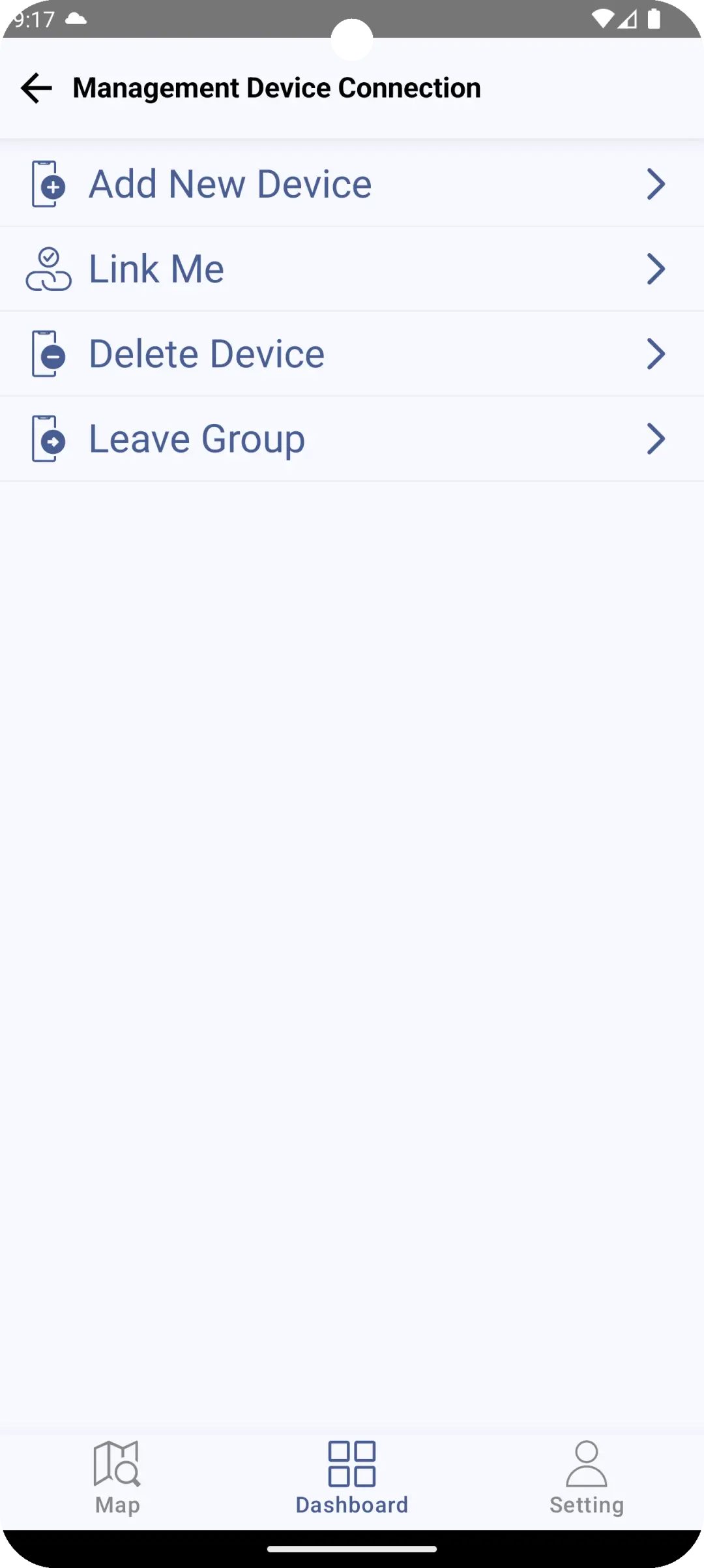Select the Map navigation icon
Viewport: 704px width, 1568px height.
coord(117,1469)
